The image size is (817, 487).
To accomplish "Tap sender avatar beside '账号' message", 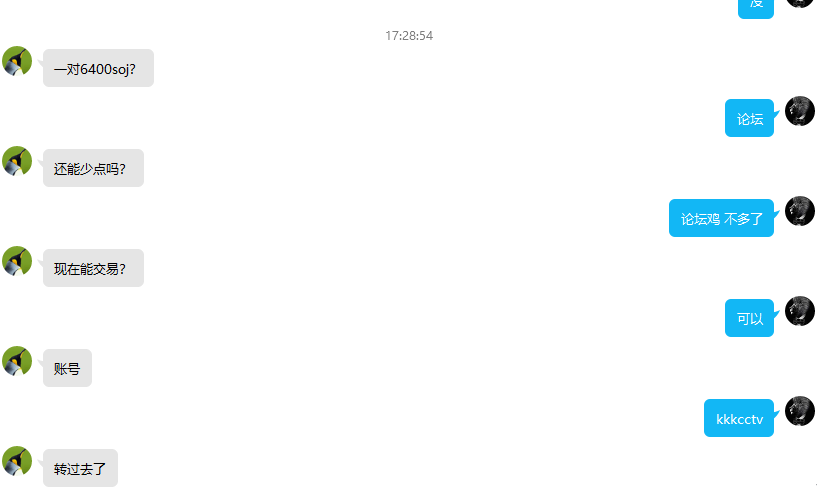I will [17, 361].
